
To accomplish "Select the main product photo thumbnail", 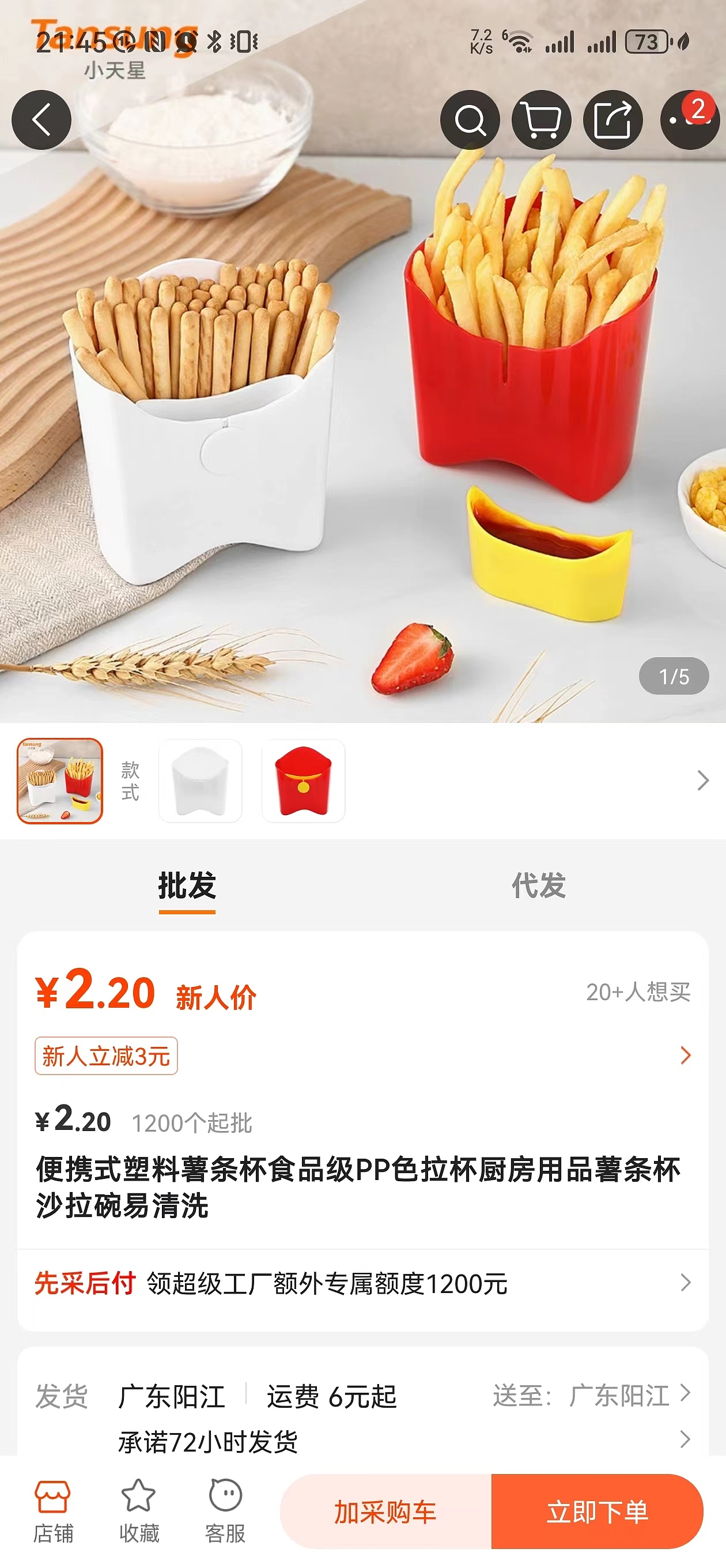I will pyautogui.click(x=60, y=781).
